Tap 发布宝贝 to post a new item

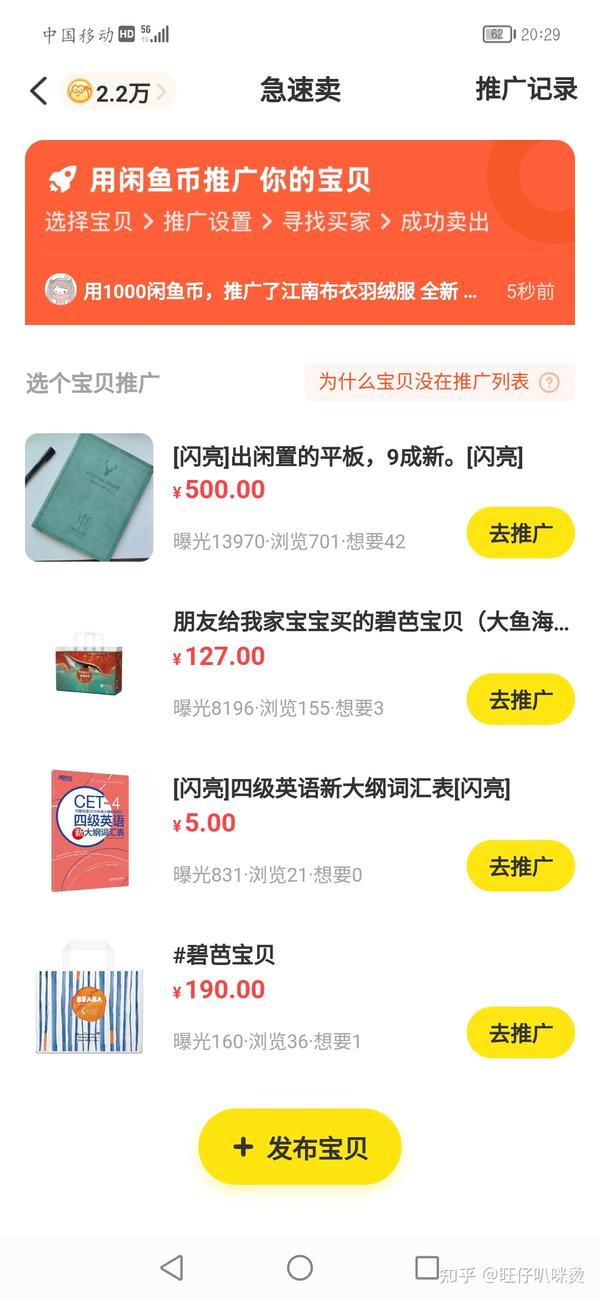click(300, 1147)
